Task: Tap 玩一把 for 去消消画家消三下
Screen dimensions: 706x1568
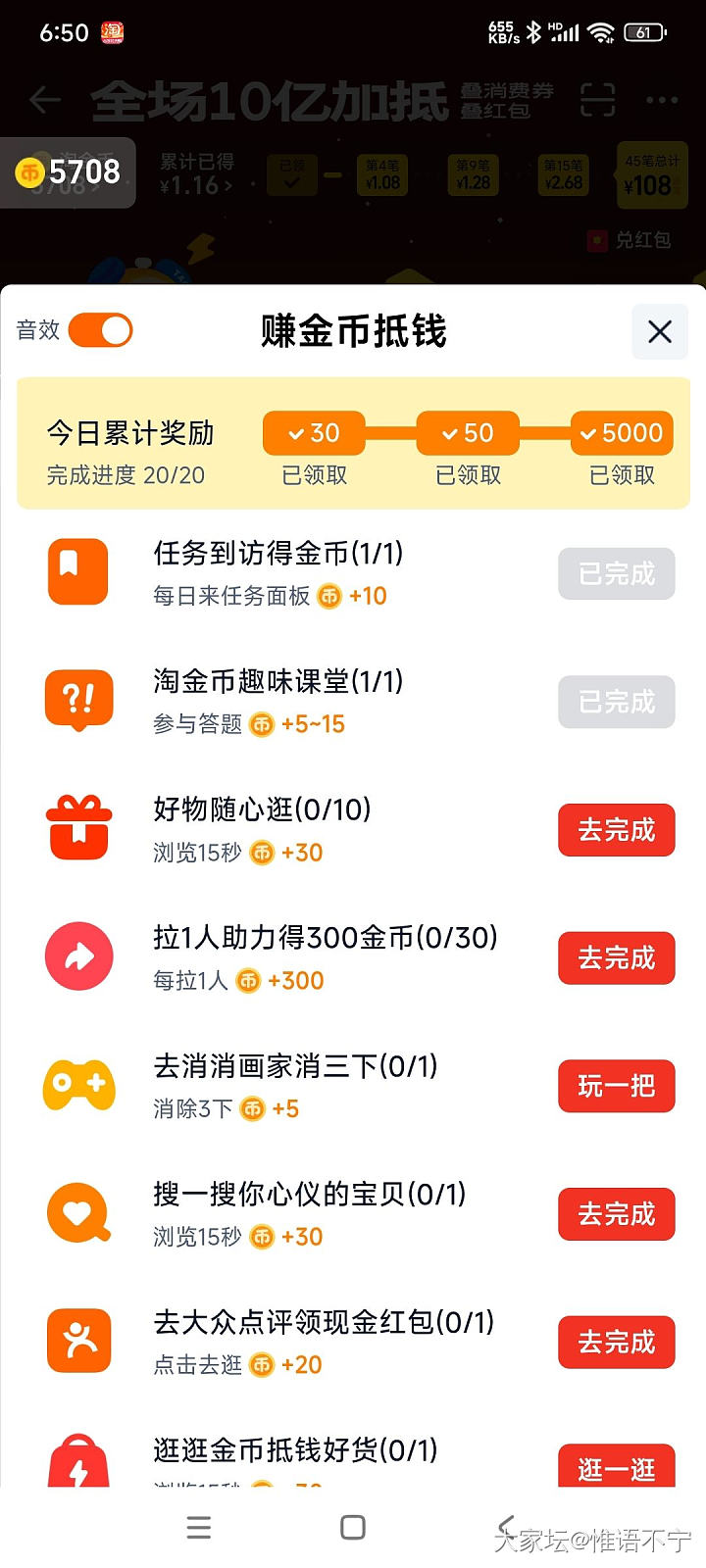Action: (x=616, y=1086)
